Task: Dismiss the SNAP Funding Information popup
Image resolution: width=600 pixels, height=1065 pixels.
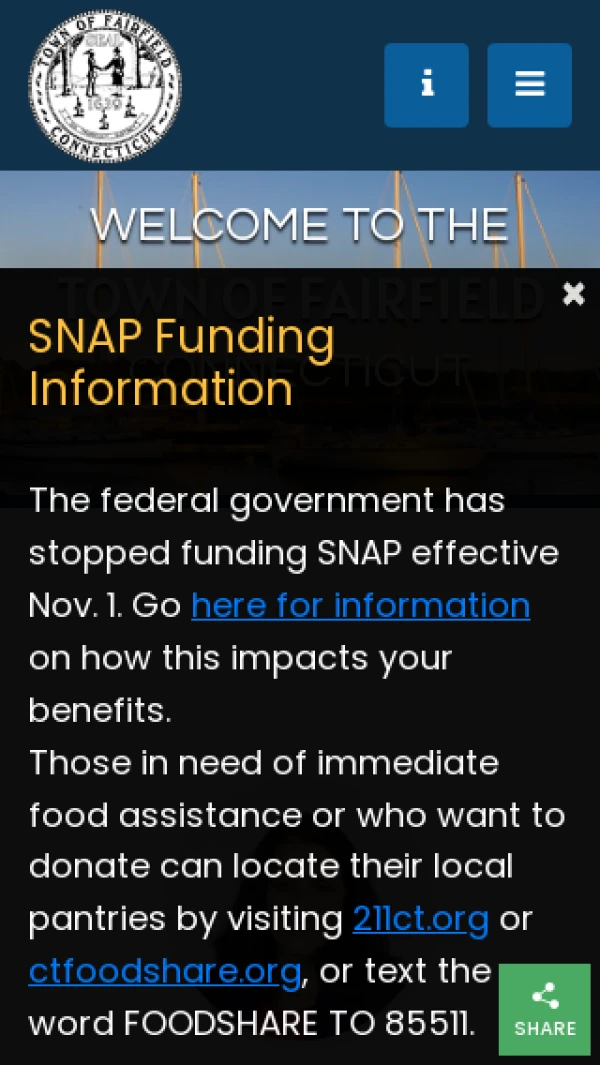Action: pyautogui.click(x=573, y=293)
